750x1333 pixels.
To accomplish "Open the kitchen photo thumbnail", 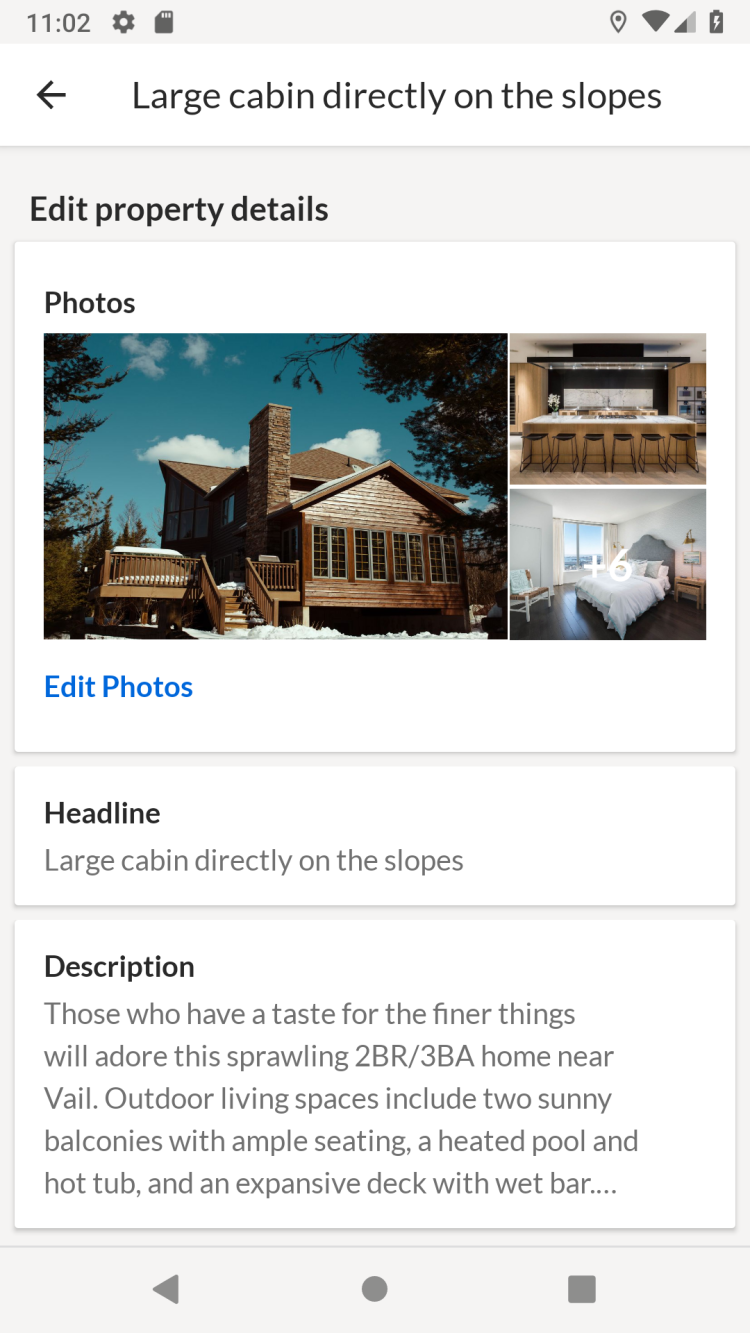I will [x=608, y=408].
